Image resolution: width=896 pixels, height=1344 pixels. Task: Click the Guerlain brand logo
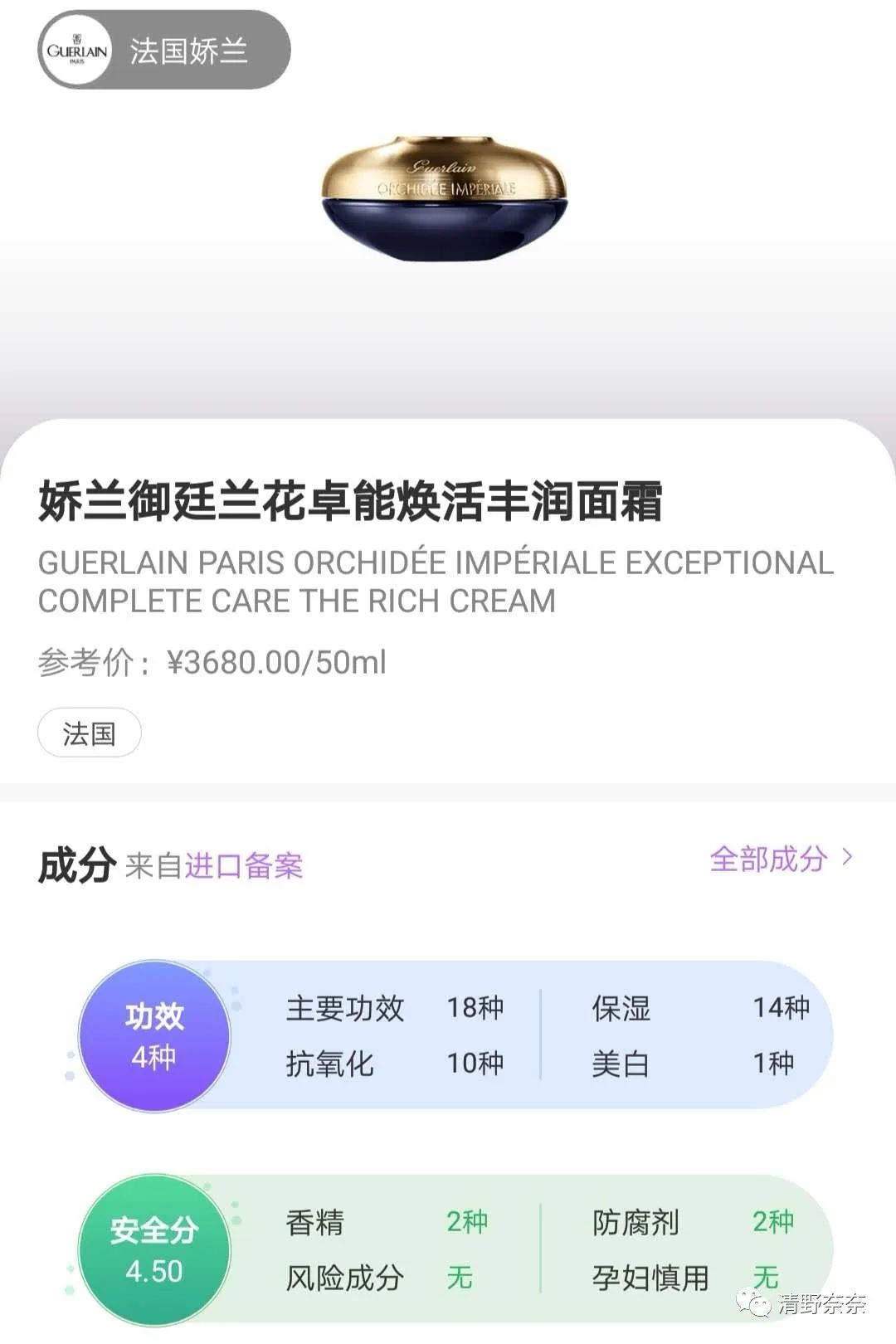pos(75,49)
